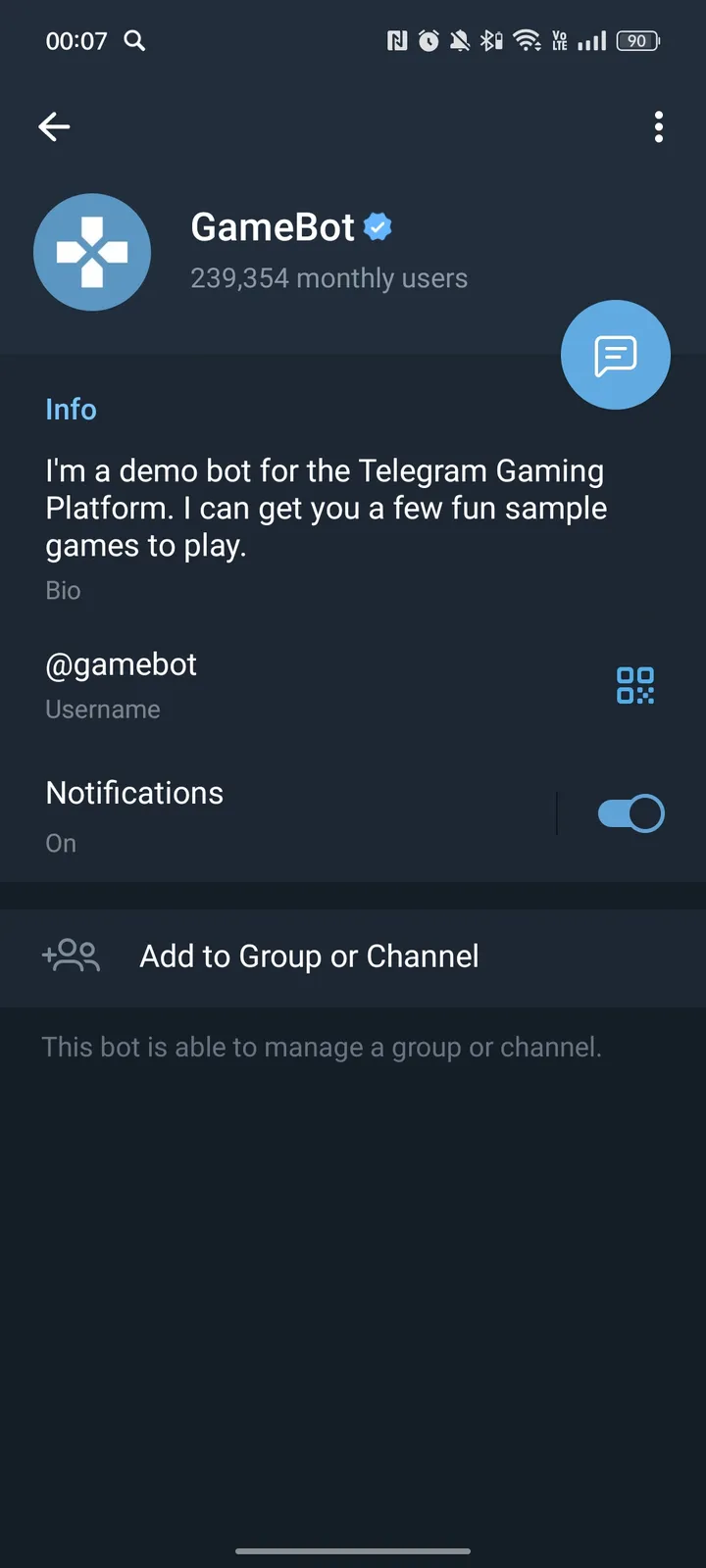Open bot options via top-right menu

pyautogui.click(x=658, y=126)
